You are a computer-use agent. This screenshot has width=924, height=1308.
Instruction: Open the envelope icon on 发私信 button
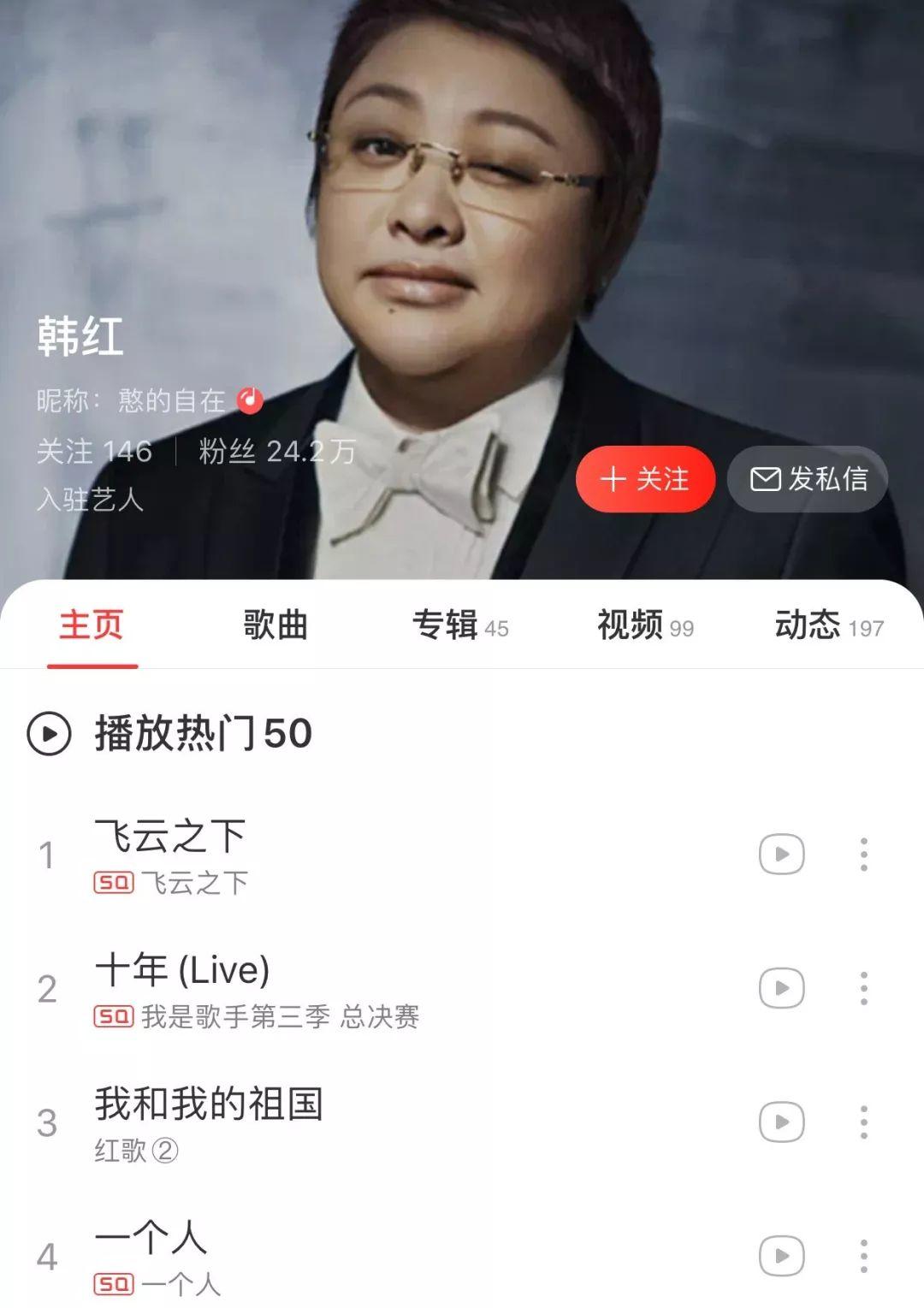(765, 481)
